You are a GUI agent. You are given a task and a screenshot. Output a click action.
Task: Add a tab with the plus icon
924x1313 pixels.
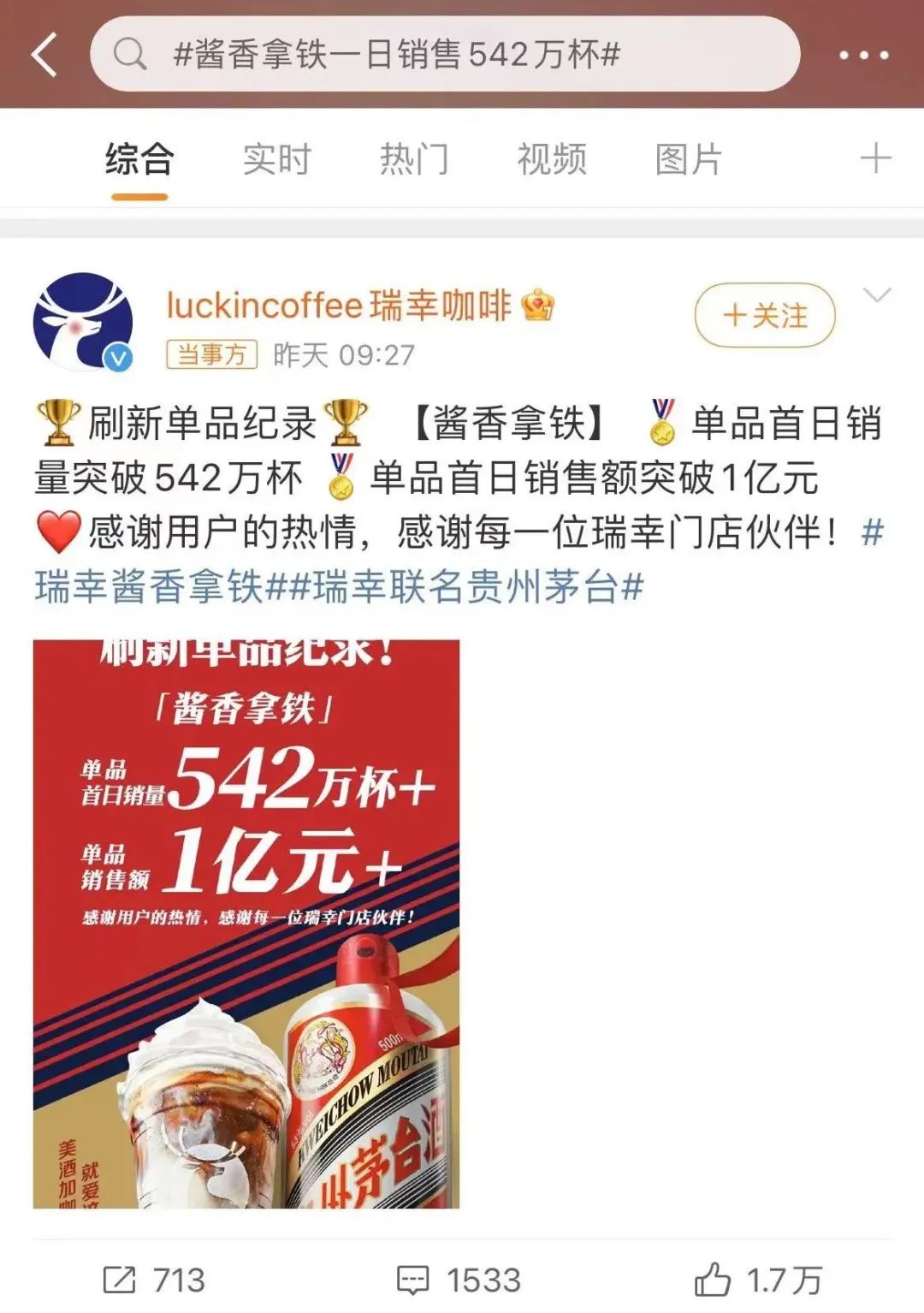pos(875,159)
